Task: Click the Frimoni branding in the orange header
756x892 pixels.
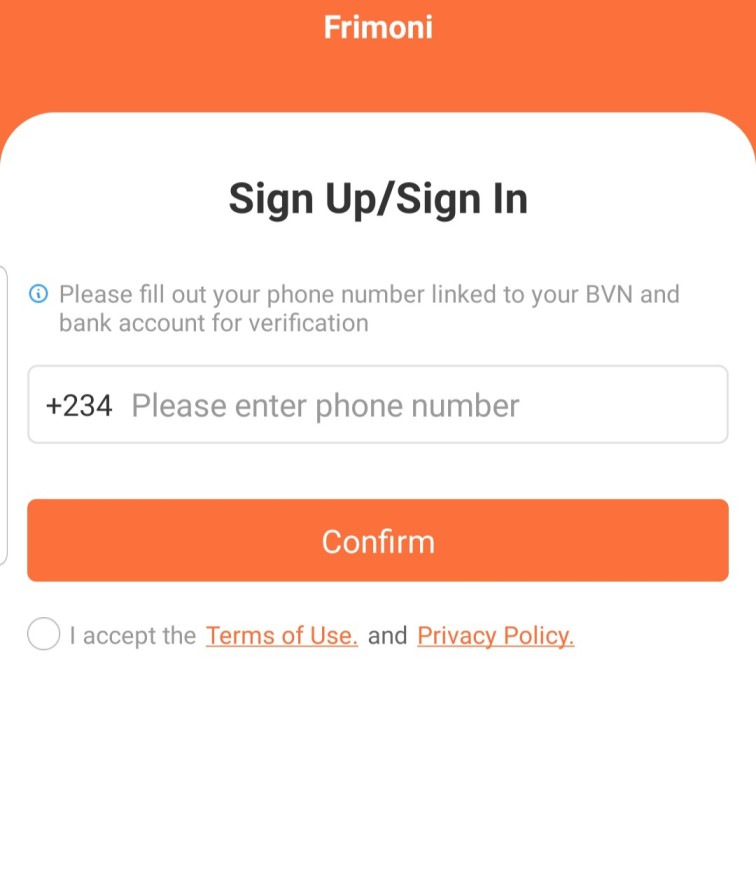Action: 378,27
